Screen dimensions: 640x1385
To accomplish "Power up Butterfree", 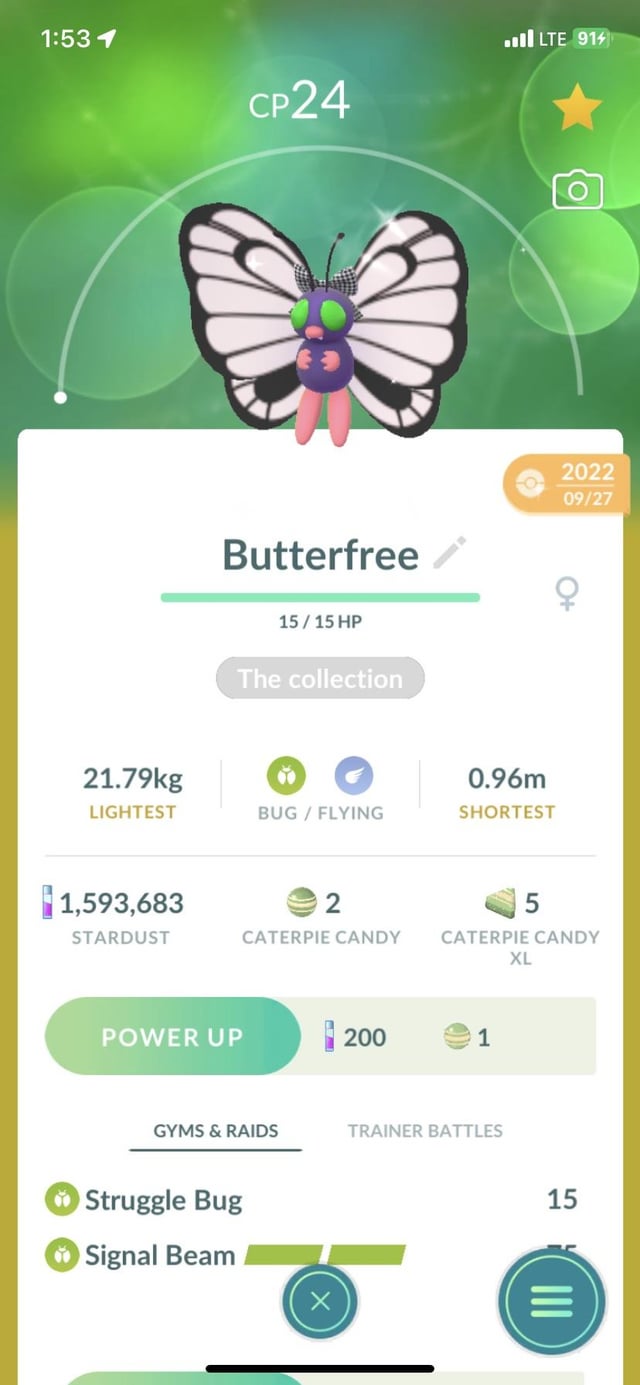I will pyautogui.click(x=172, y=1037).
